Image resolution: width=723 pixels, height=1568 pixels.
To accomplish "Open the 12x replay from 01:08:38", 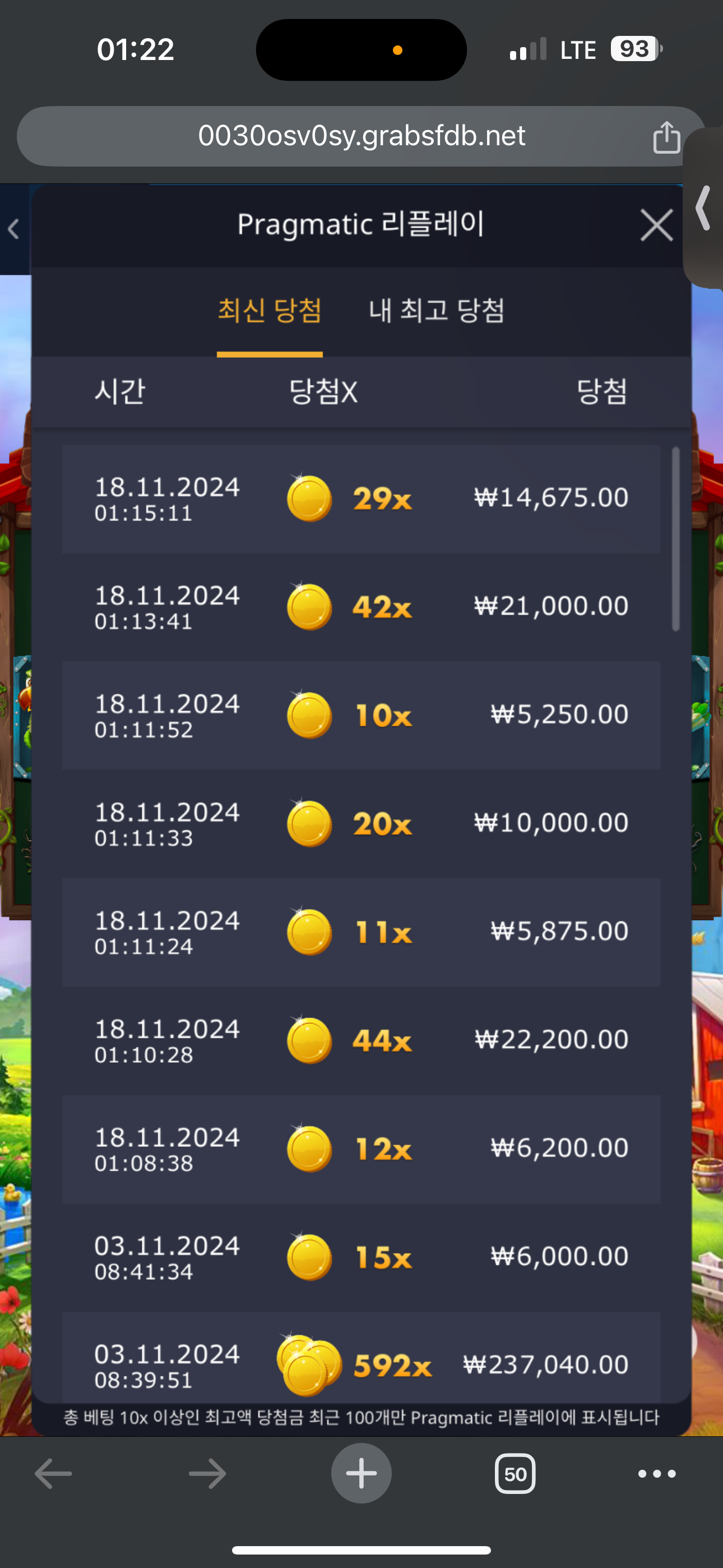I will click(361, 1149).
